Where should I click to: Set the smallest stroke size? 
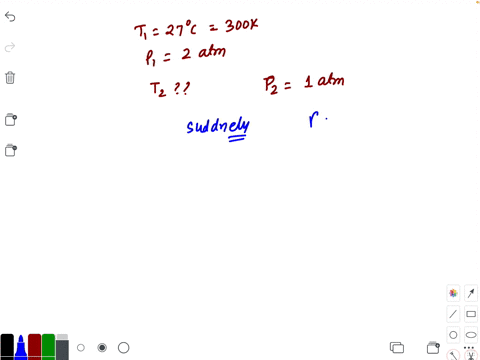pos(81,348)
